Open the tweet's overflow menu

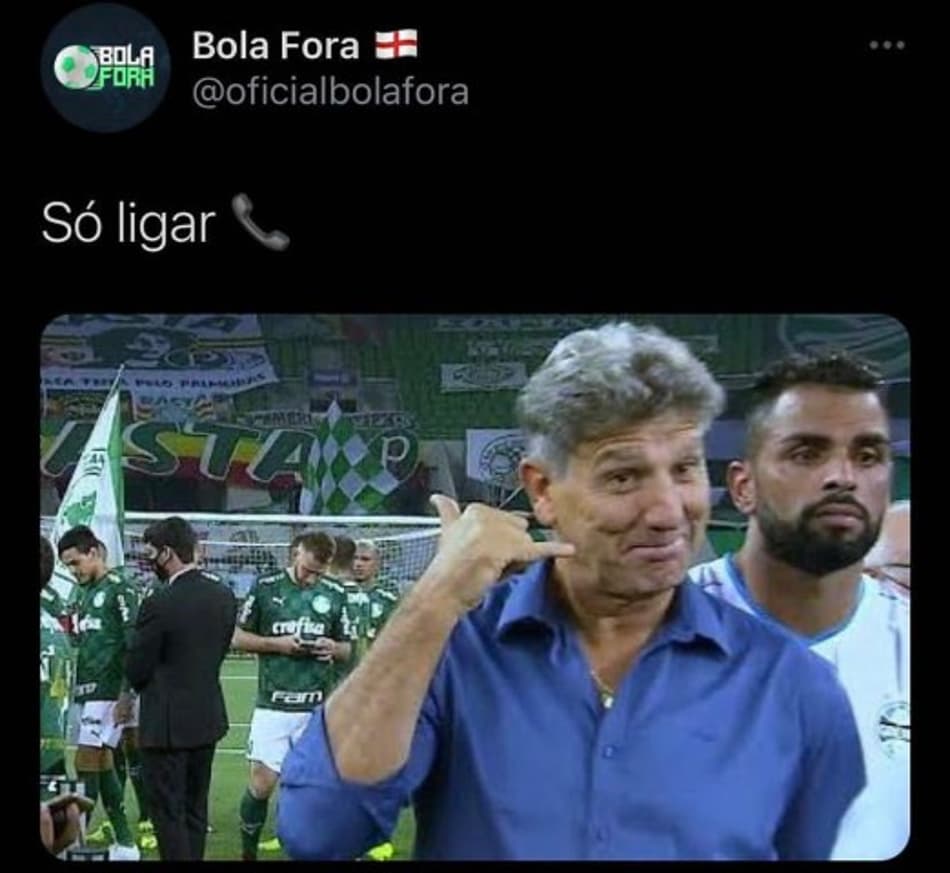886,45
